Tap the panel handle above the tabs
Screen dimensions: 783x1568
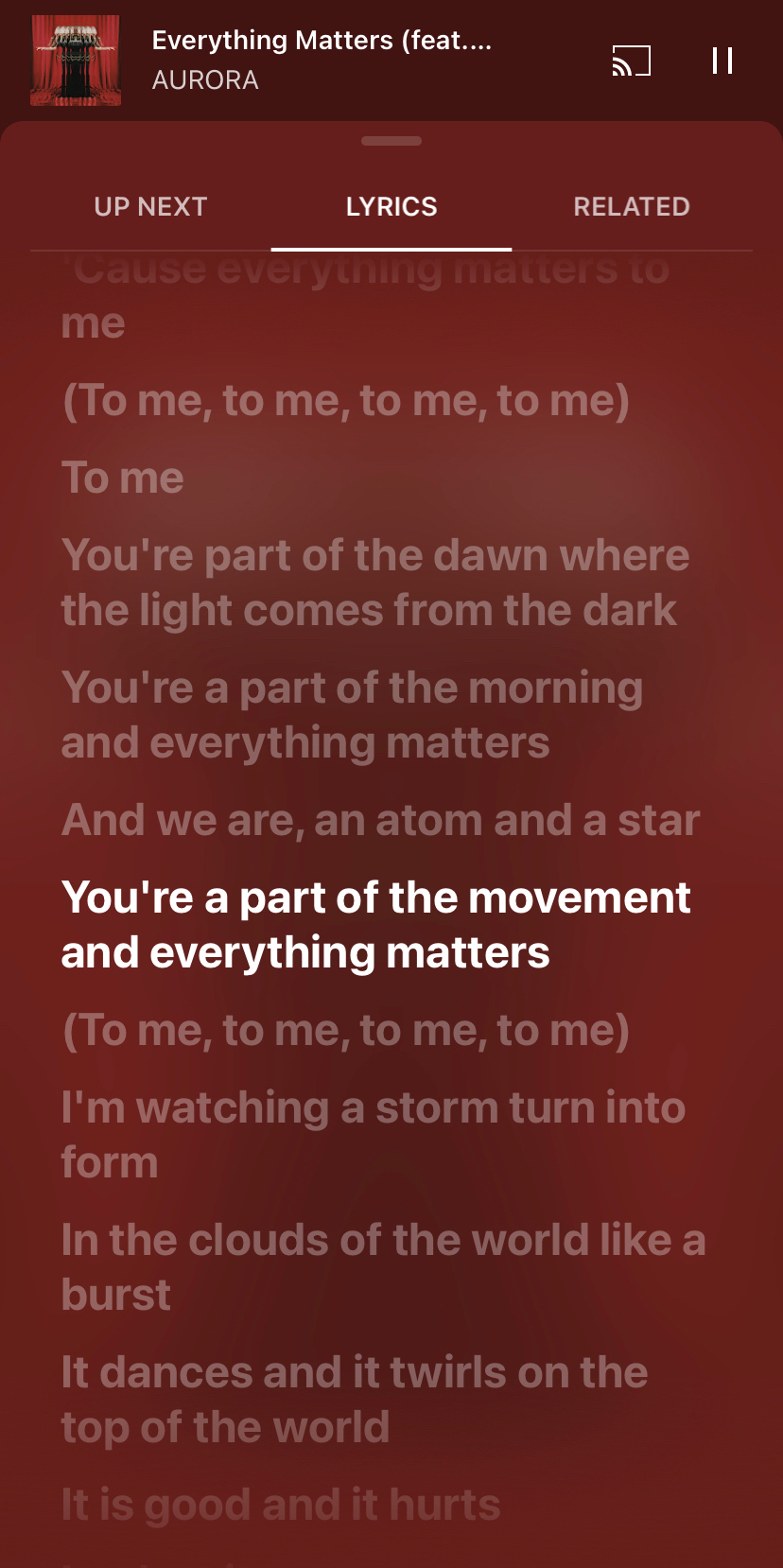coord(391,141)
